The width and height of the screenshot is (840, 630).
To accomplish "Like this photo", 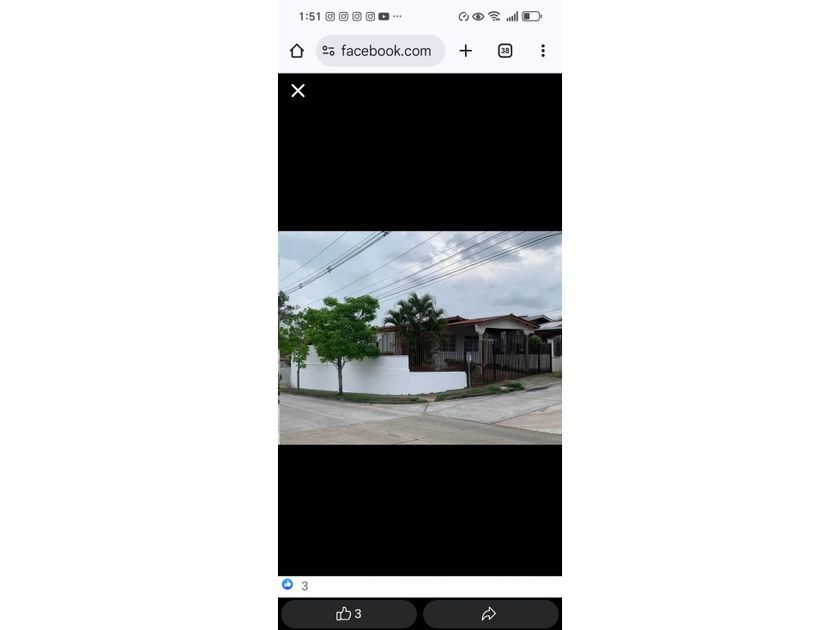I will (x=349, y=614).
